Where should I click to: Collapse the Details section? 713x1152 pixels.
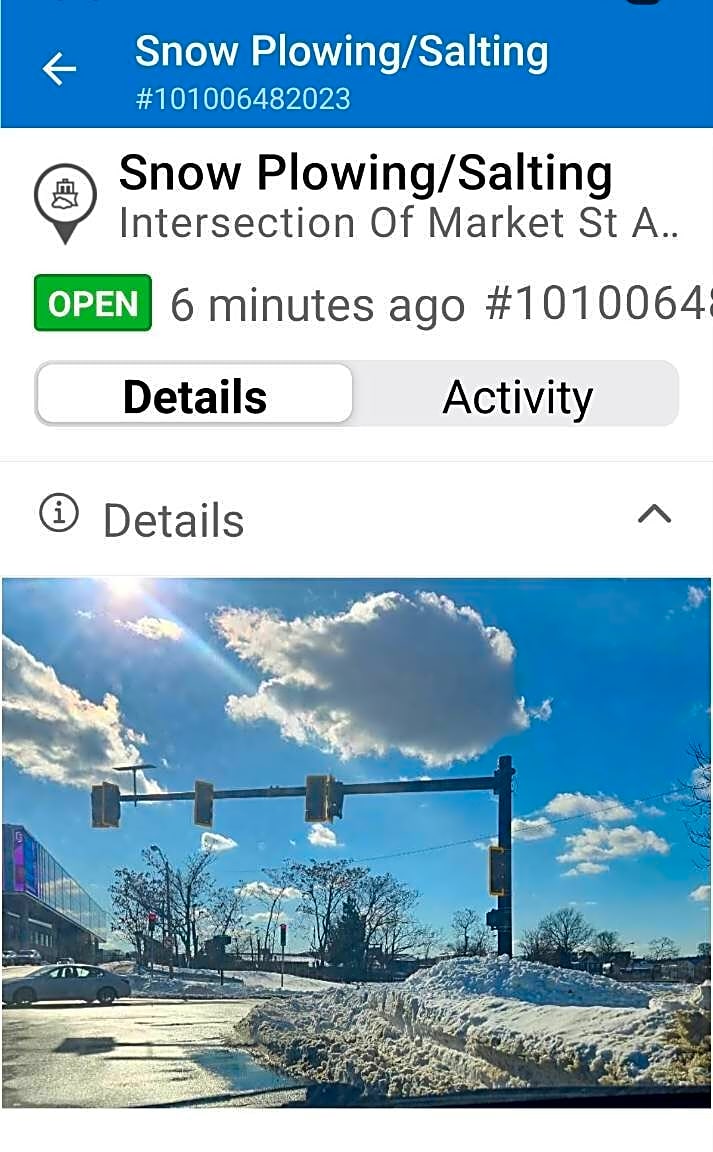point(654,515)
